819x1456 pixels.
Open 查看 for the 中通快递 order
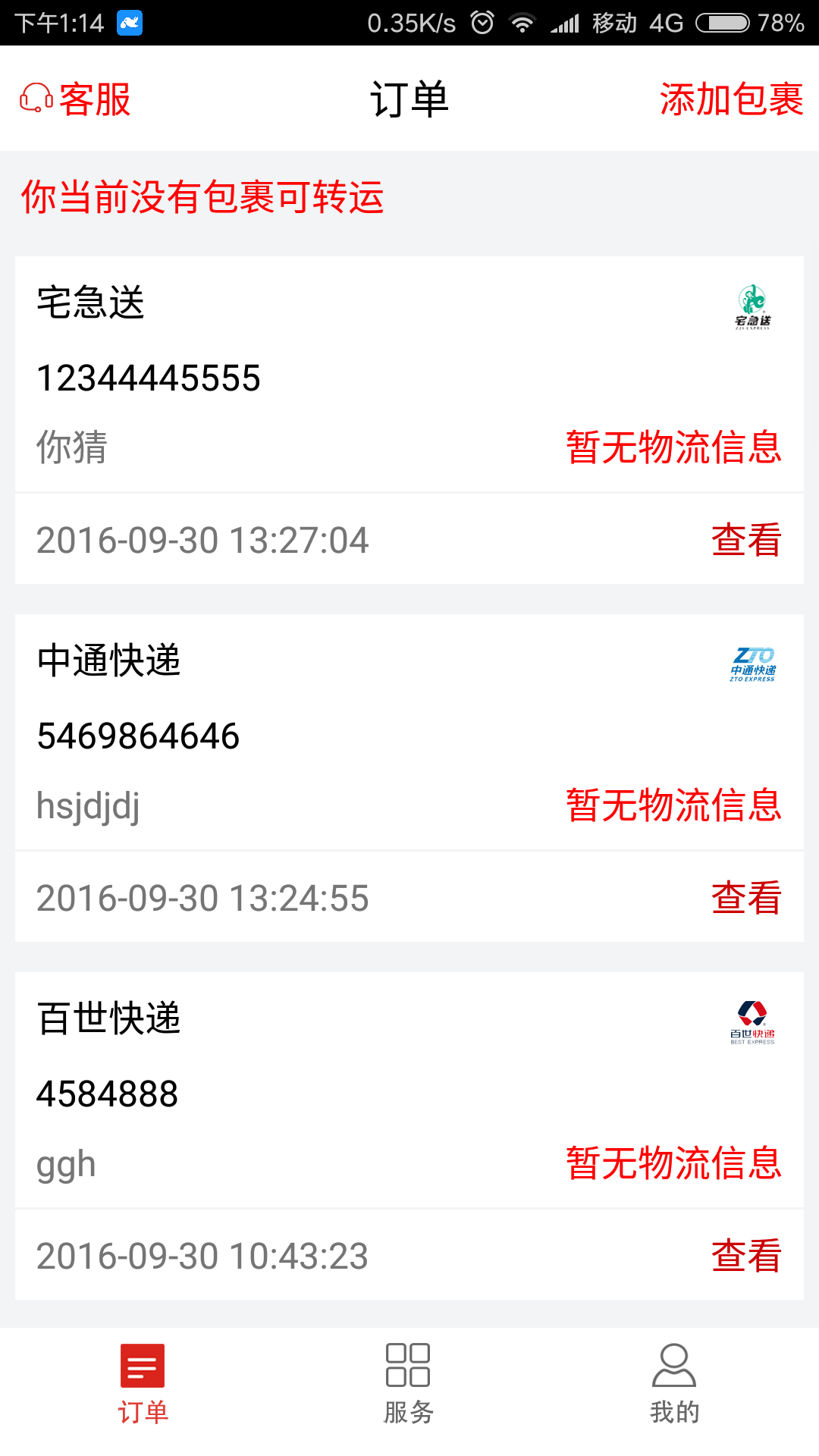(x=745, y=899)
